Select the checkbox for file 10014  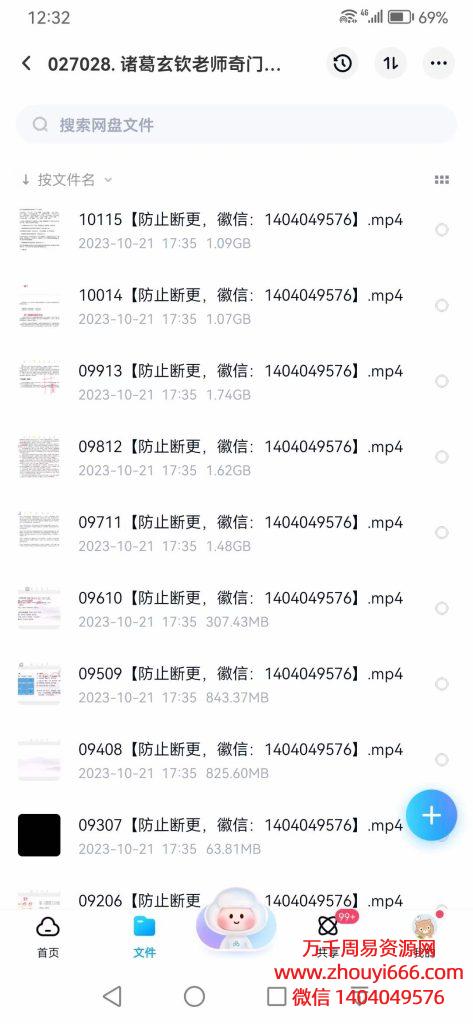click(x=442, y=306)
